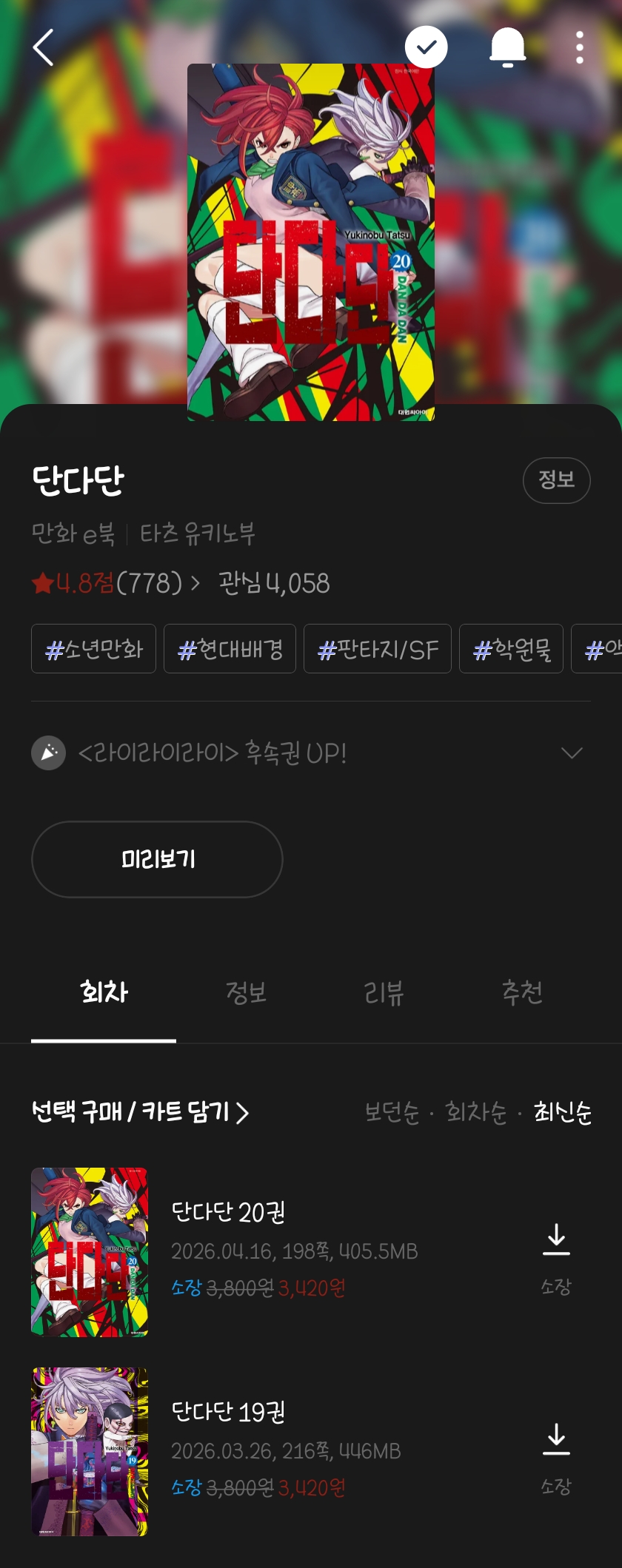
Task: Tap the checkmark circle icon
Action: (427, 47)
